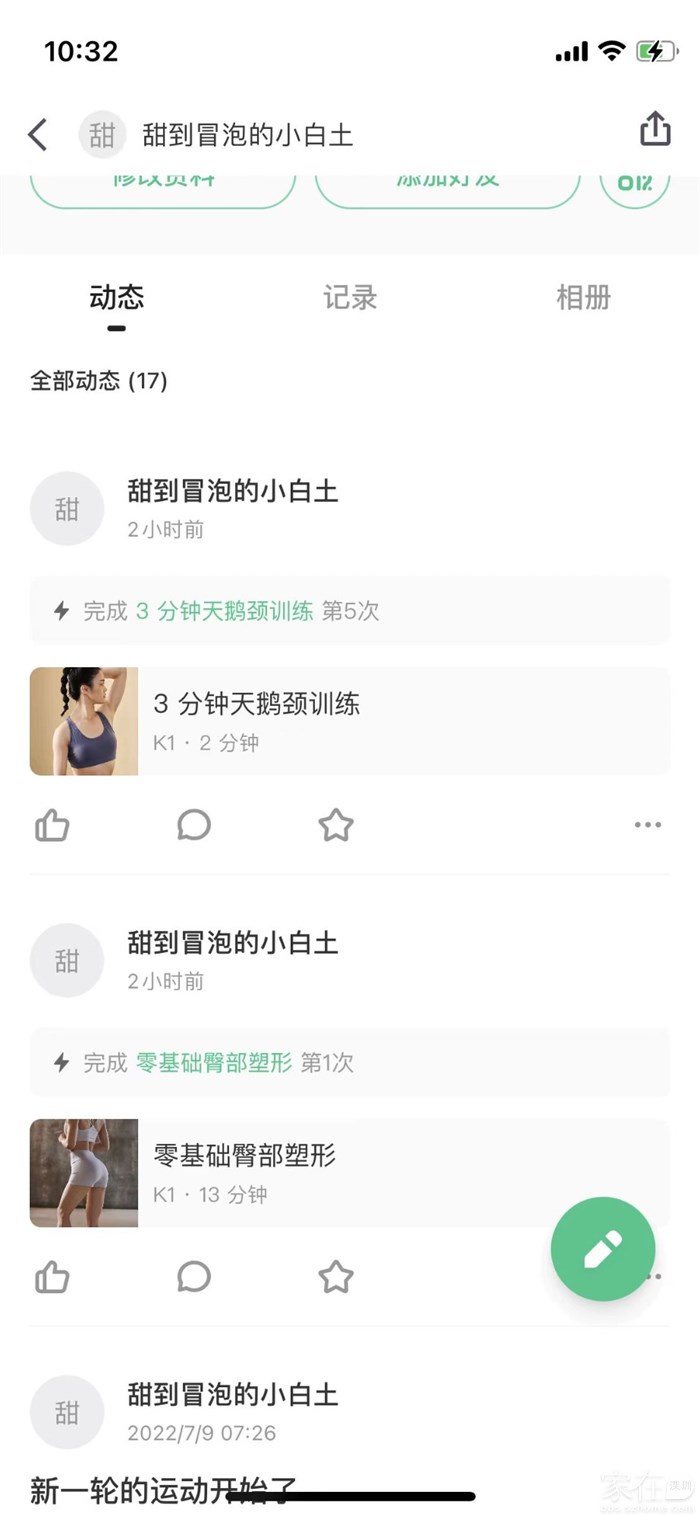Like the 零基础臀部塑形 post
This screenshot has width=700, height=1516.
[x=52, y=1277]
